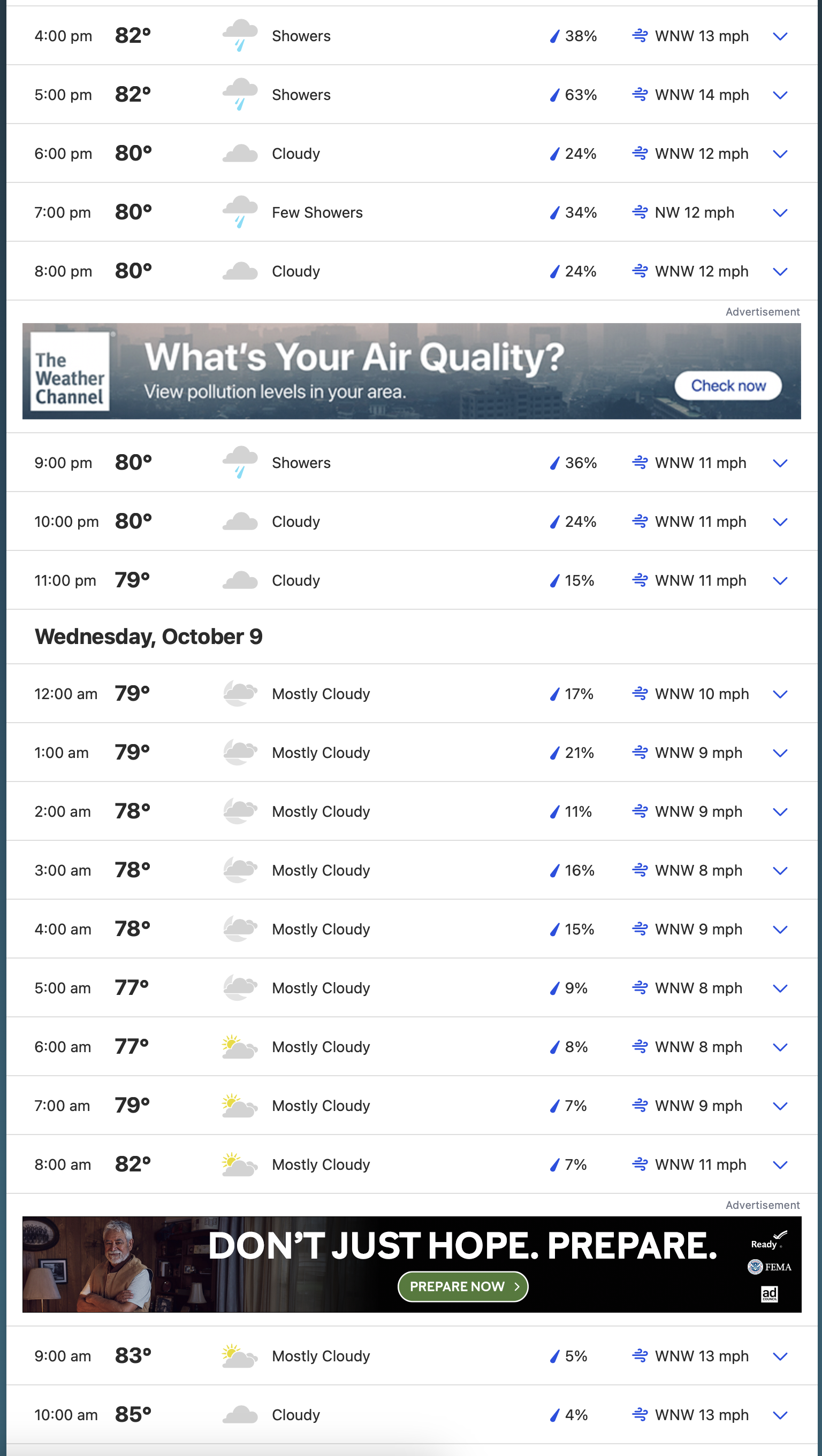Viewport: 822px width, 1456px height.
Task: Tap Check now on air quality banner
Action: pos(728,386)
